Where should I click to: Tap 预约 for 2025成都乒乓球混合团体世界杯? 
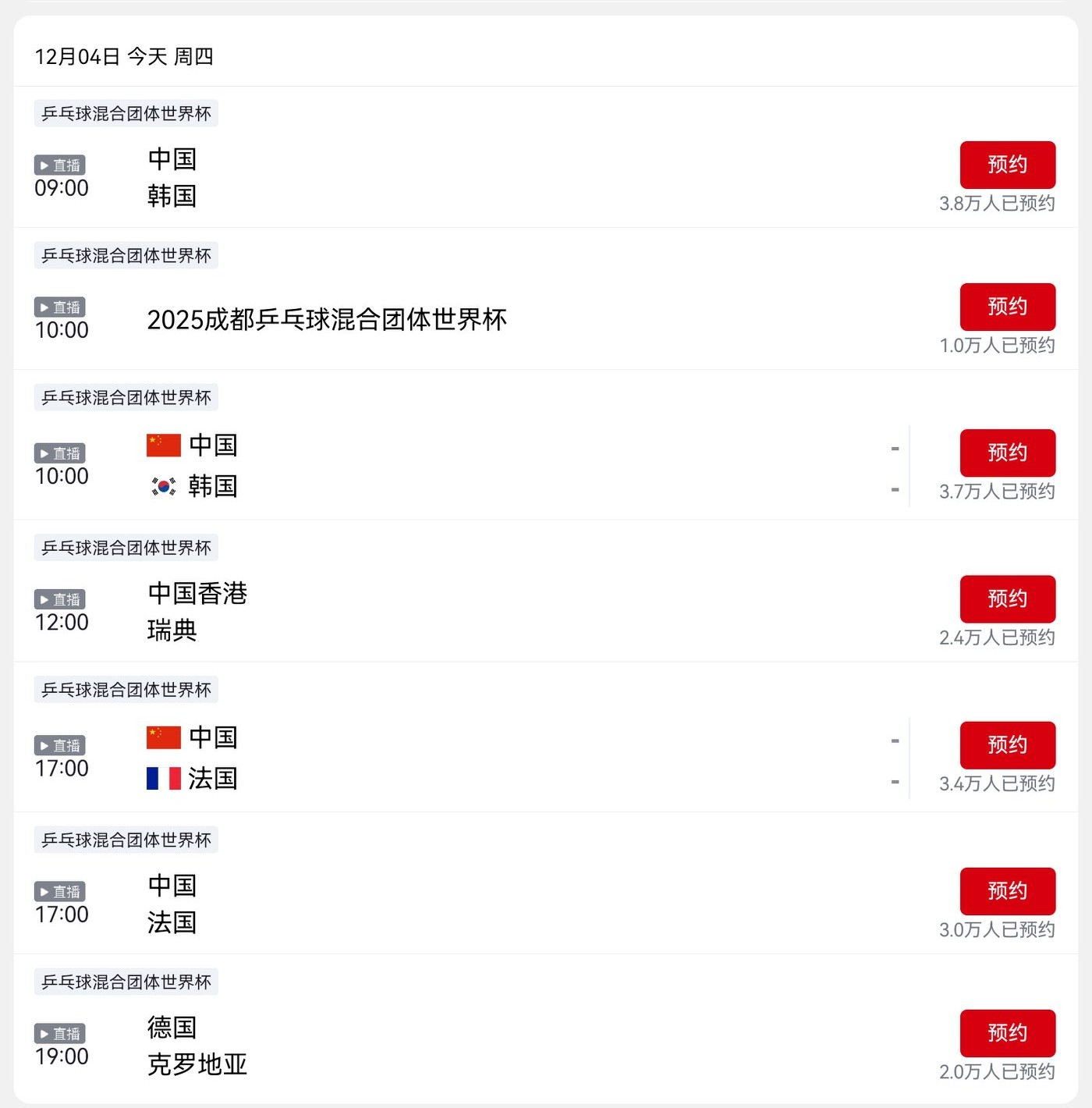[x=1007, y=307]
